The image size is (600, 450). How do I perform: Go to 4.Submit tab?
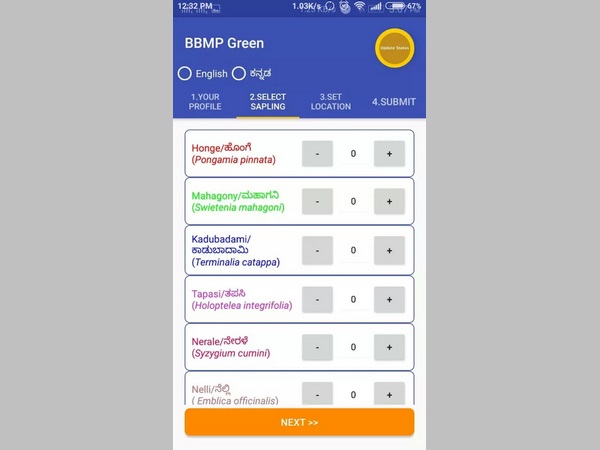(393, 102)
